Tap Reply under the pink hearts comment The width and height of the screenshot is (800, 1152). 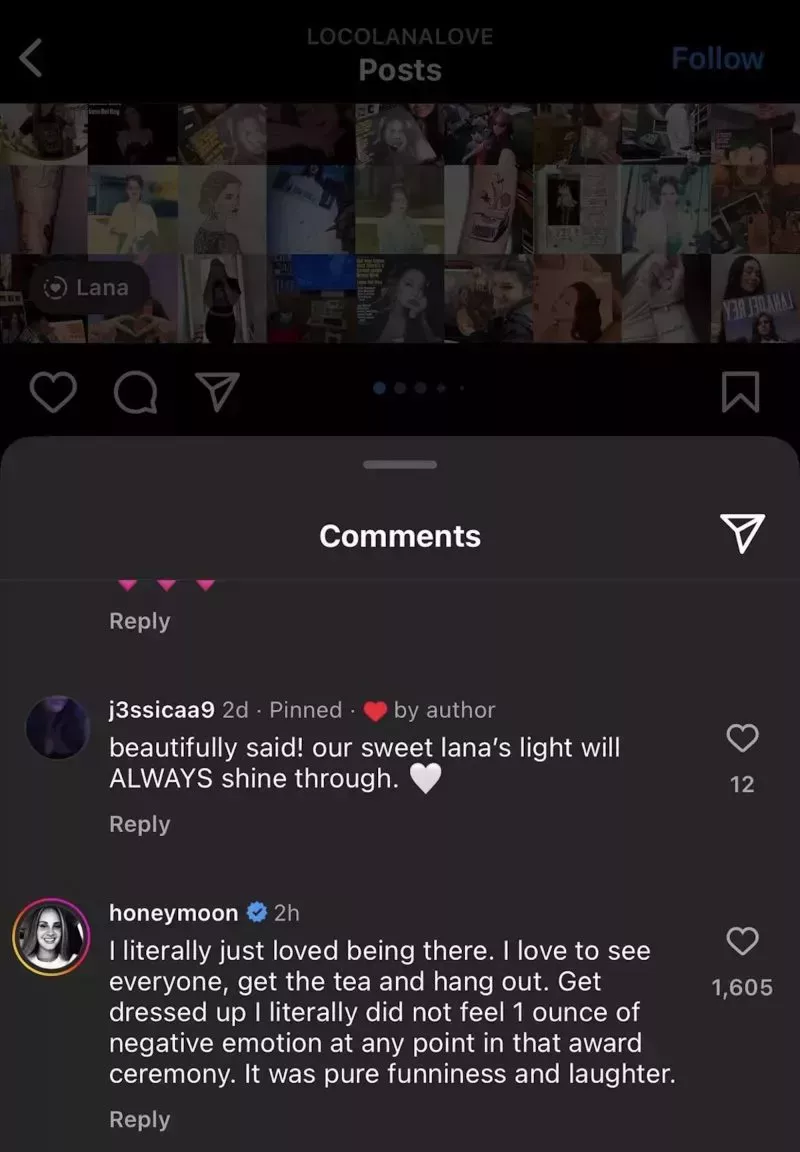pyautogui.click(x=139, y=621)
